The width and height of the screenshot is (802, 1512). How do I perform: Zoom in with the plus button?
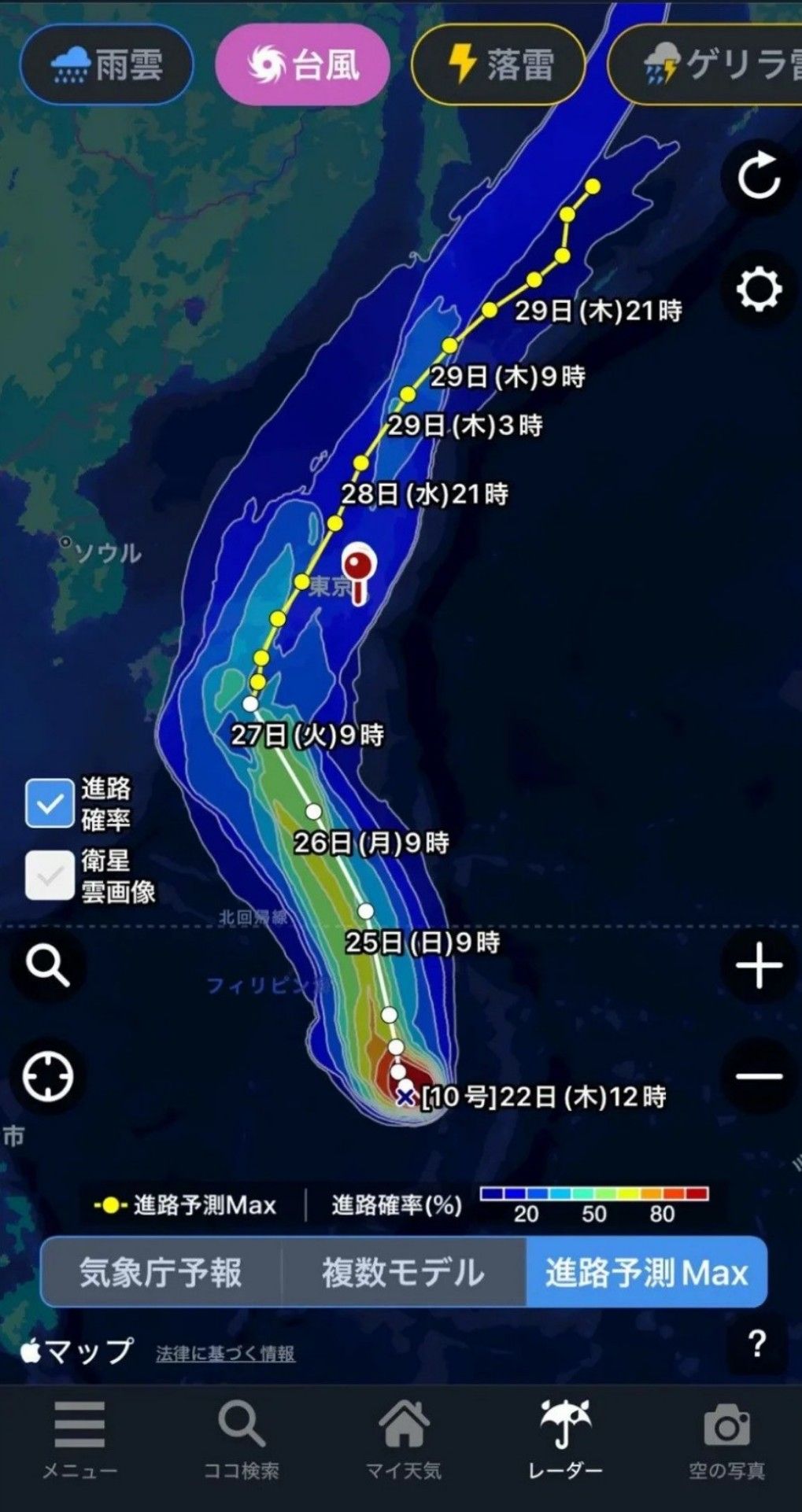click(x=758, y=965)
